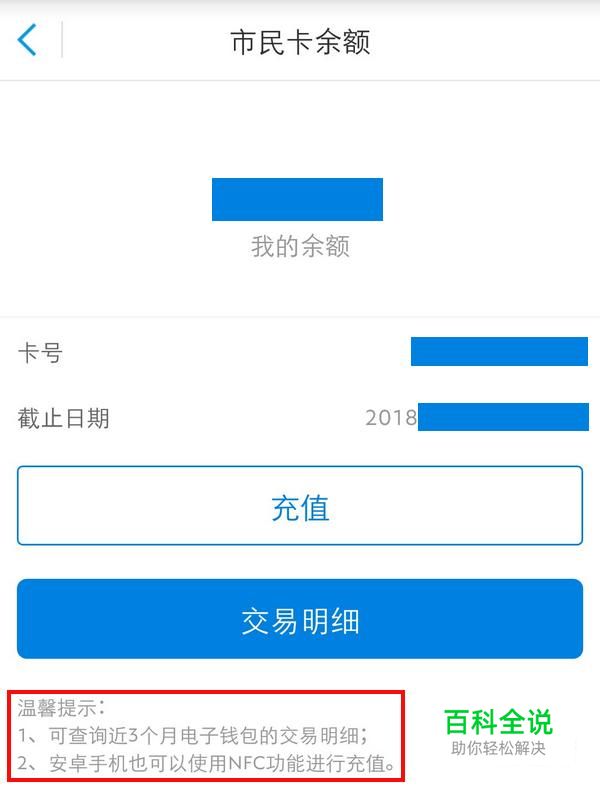The width and height of the screenshot is (600, 790).
Task: Open 交易明细 transaction details
Action: click(300, 620)
